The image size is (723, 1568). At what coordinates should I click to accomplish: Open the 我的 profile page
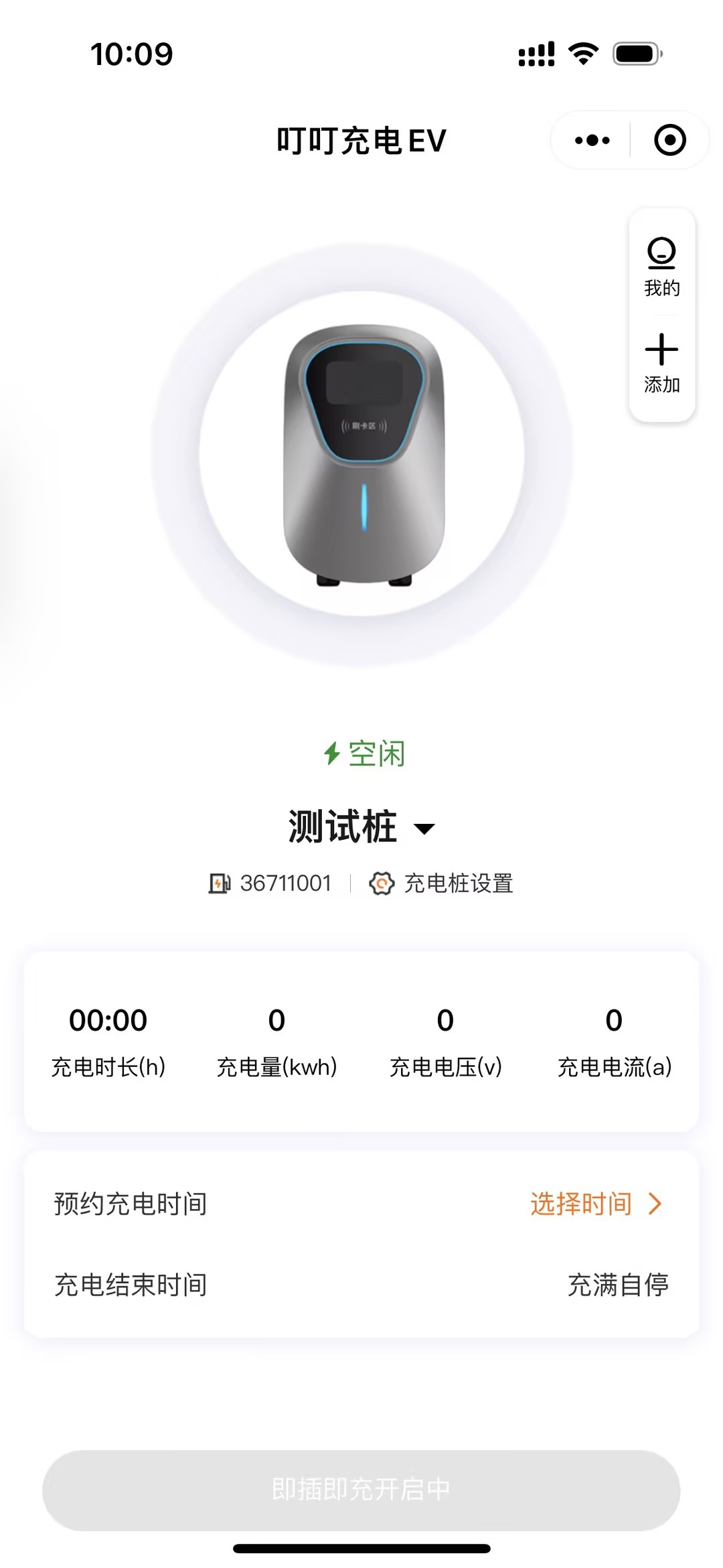[x=661, y=267]
